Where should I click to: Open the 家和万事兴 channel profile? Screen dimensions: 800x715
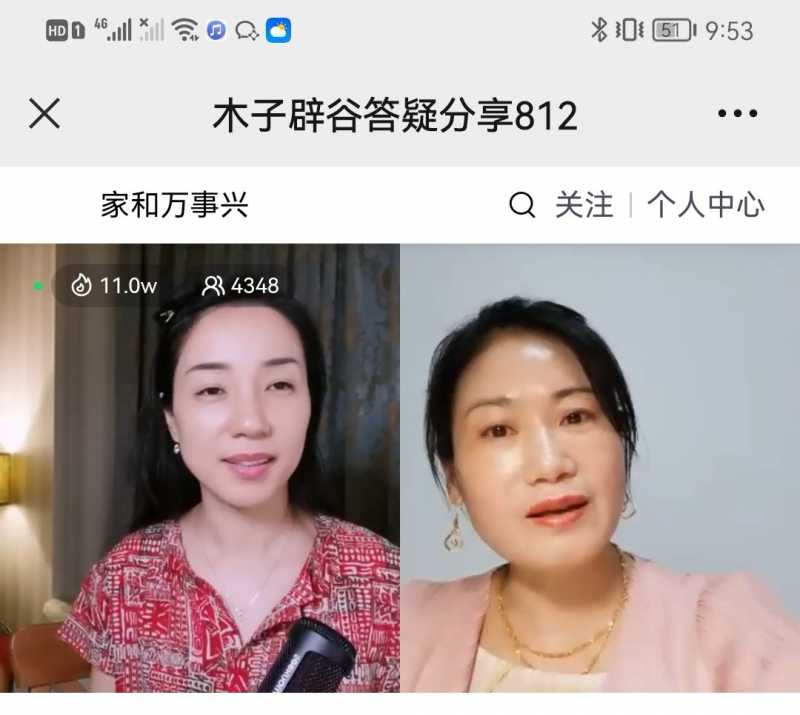click(174, 206)
